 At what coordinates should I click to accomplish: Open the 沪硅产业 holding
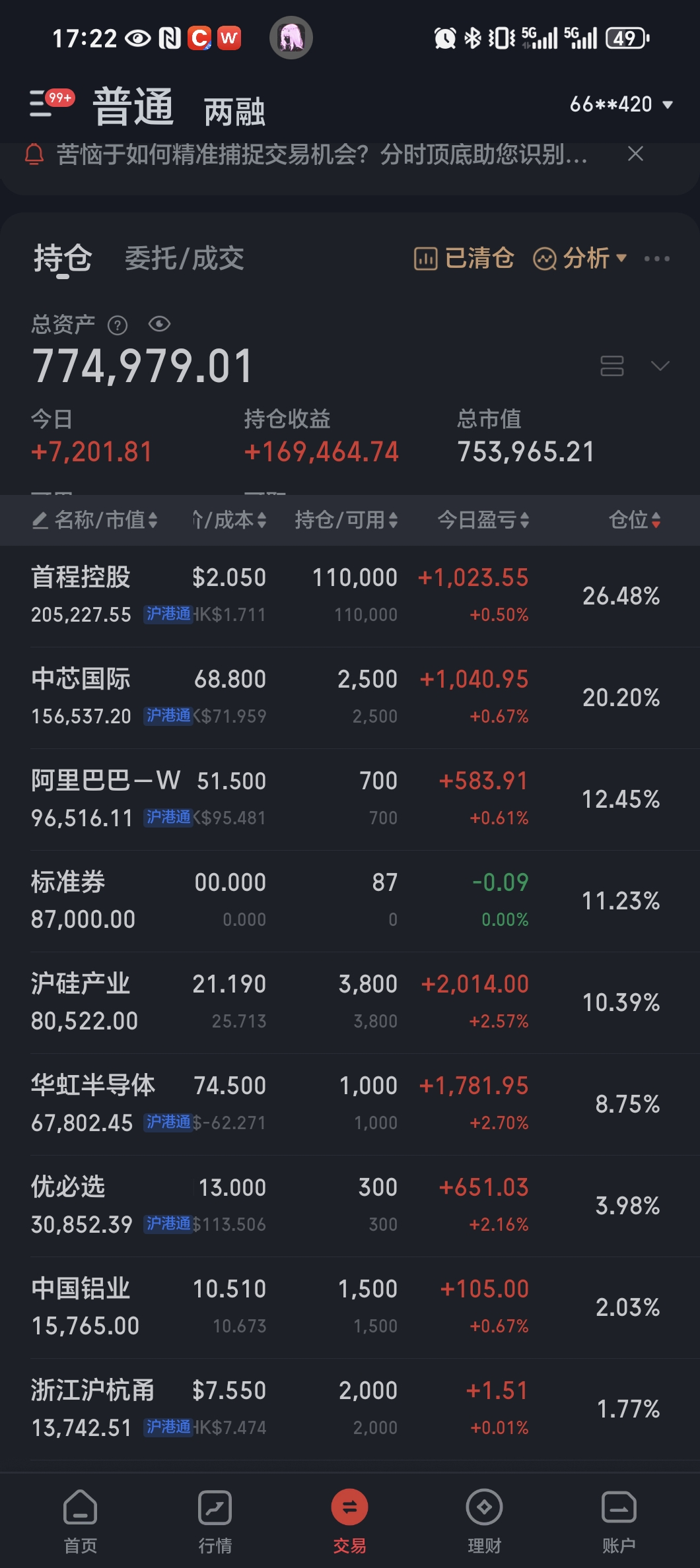81,985
